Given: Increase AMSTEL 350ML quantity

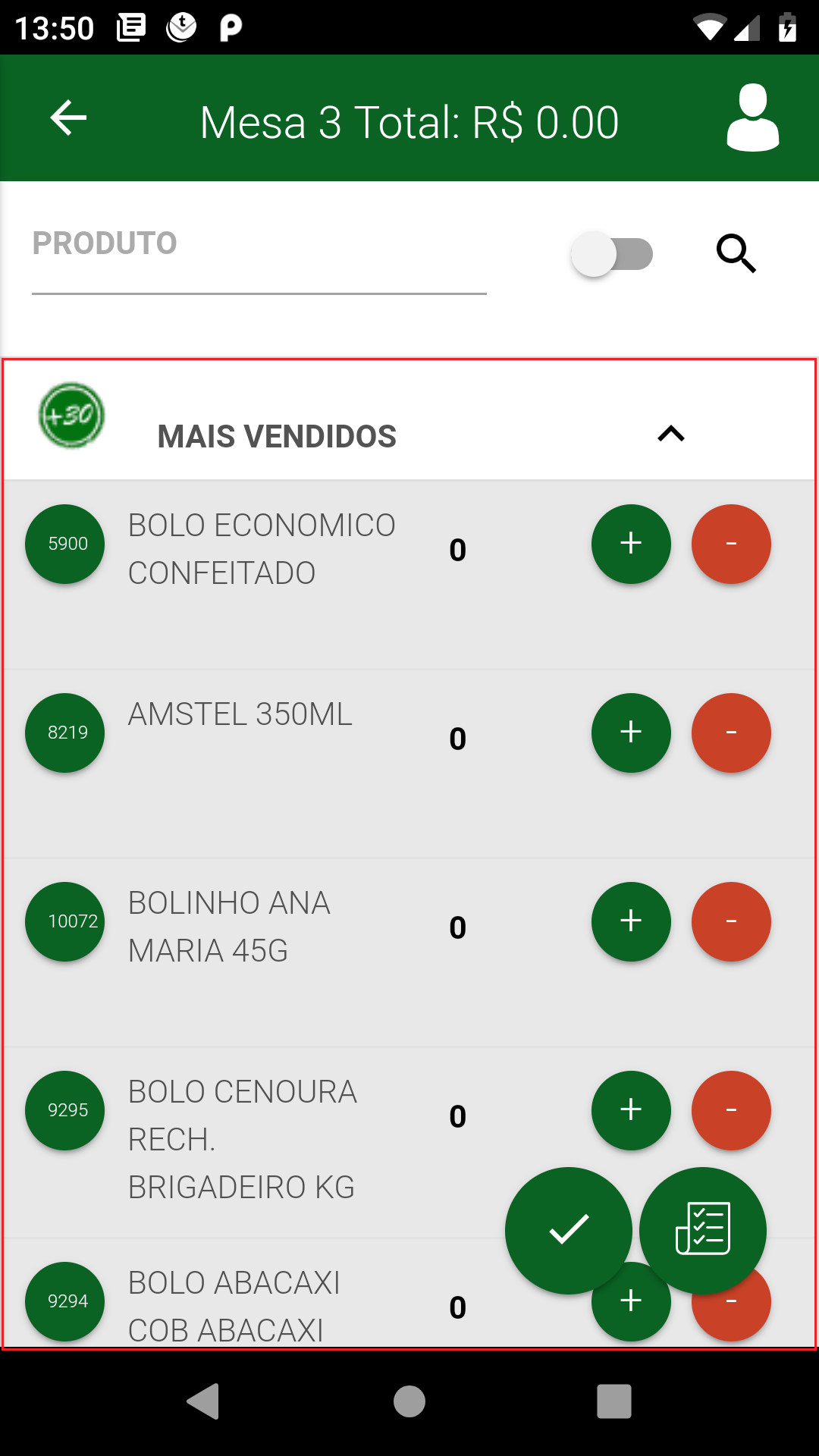Looking at the screenshot, I should [631, 733].
